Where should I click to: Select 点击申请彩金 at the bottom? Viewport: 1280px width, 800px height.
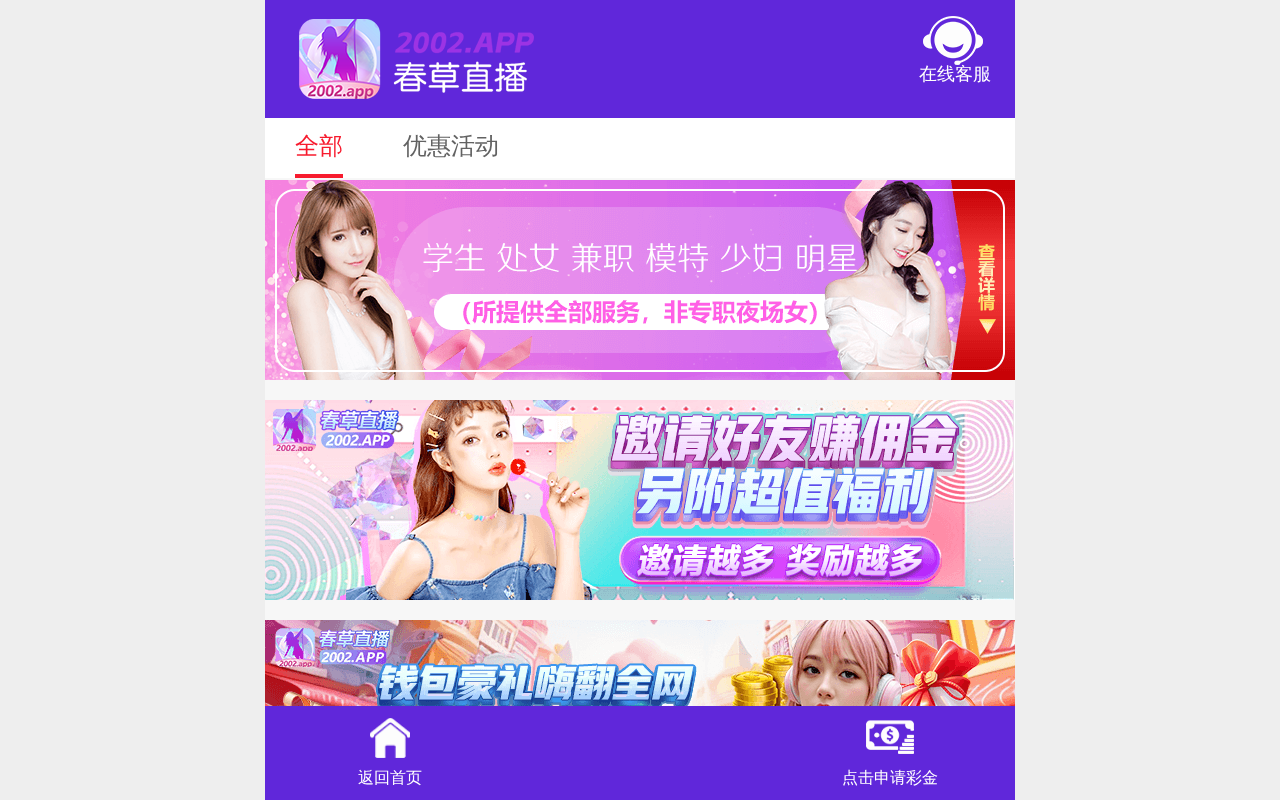889,753
